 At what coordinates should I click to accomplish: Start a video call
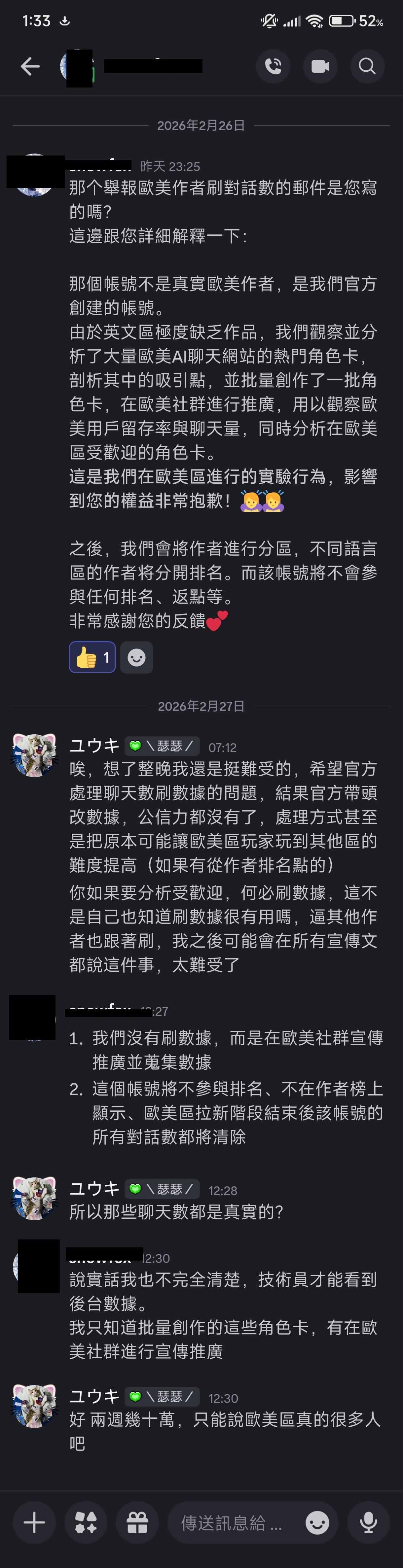(x=320, y=66)
